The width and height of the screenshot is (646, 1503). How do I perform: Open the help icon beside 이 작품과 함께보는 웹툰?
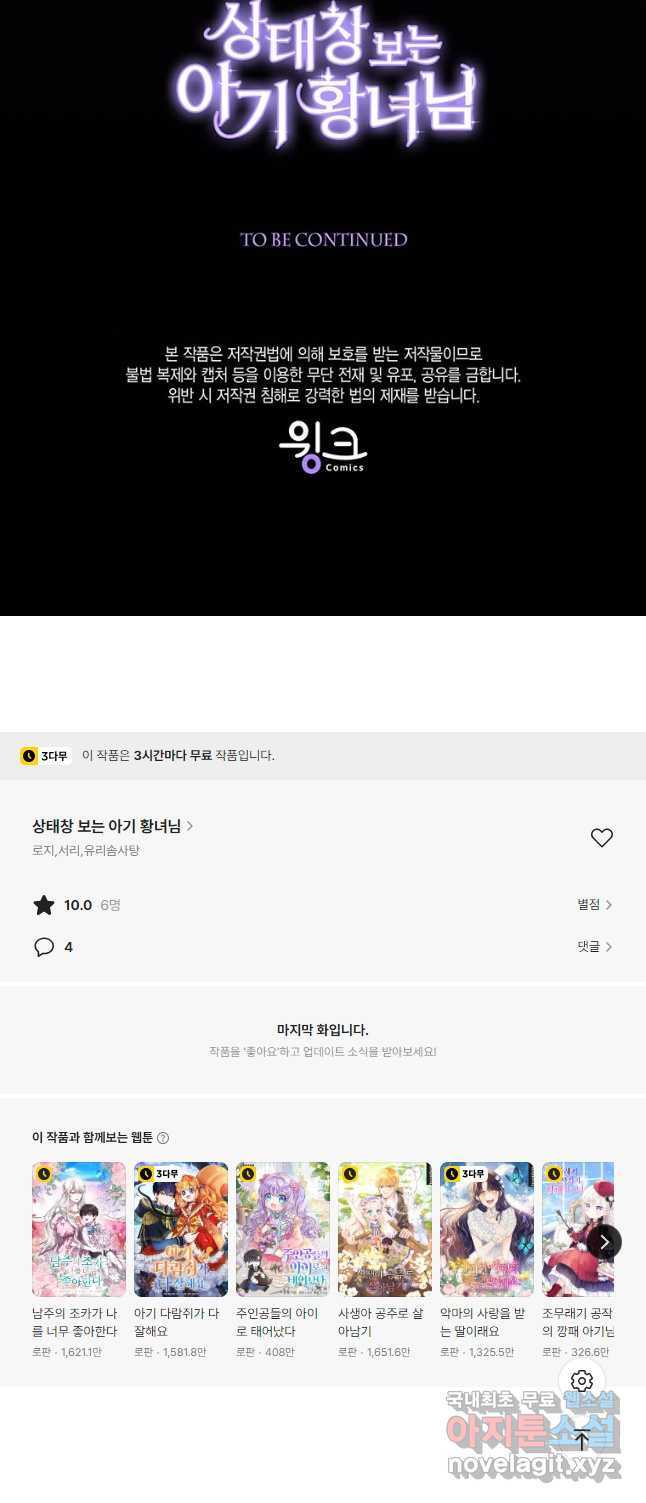[163, 1138]
